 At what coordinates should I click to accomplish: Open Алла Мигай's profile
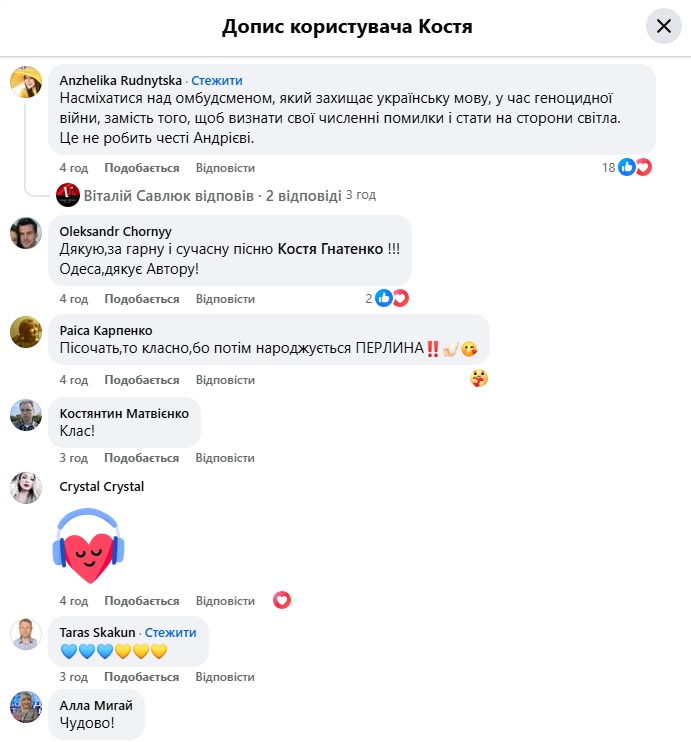click(x=95, y=705)
